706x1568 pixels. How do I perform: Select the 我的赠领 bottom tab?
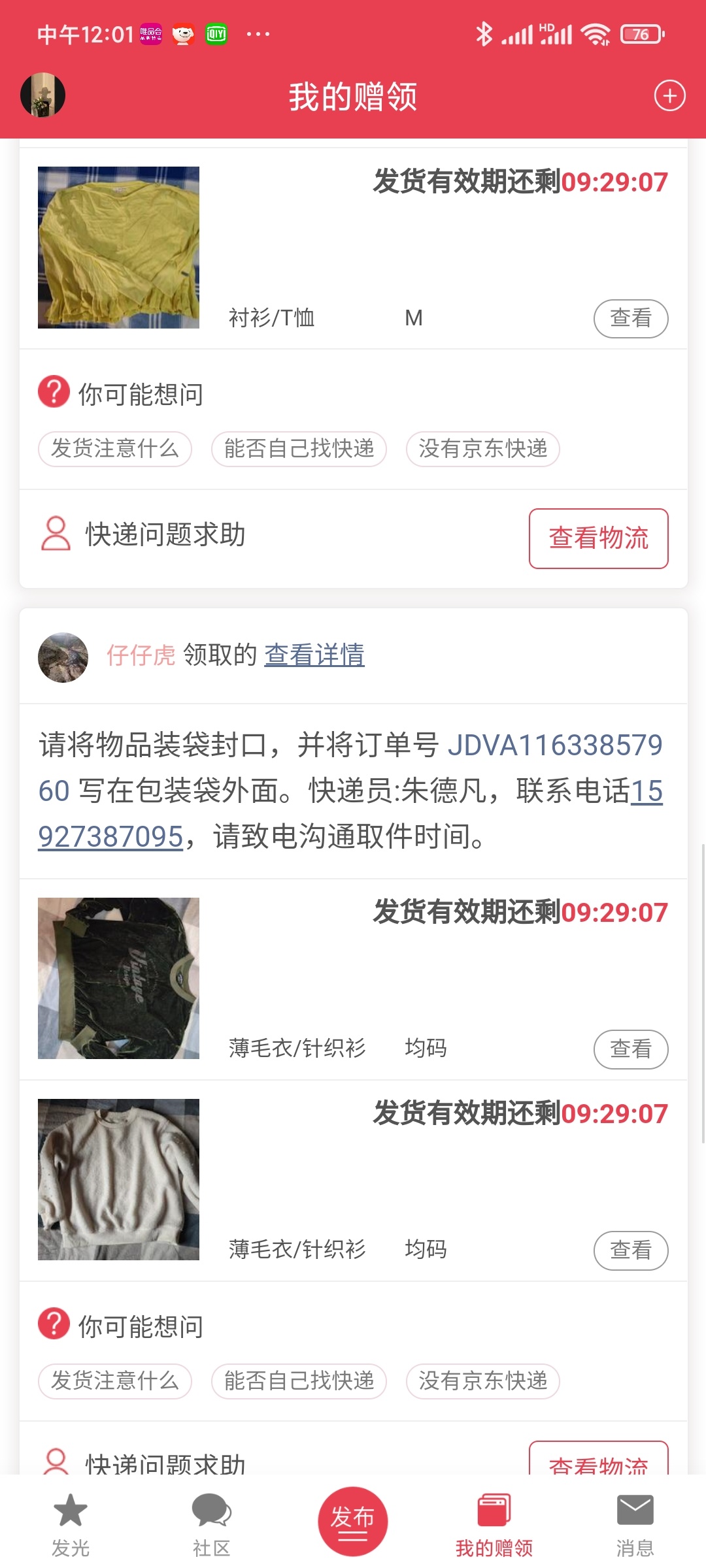coord(494,1526)
